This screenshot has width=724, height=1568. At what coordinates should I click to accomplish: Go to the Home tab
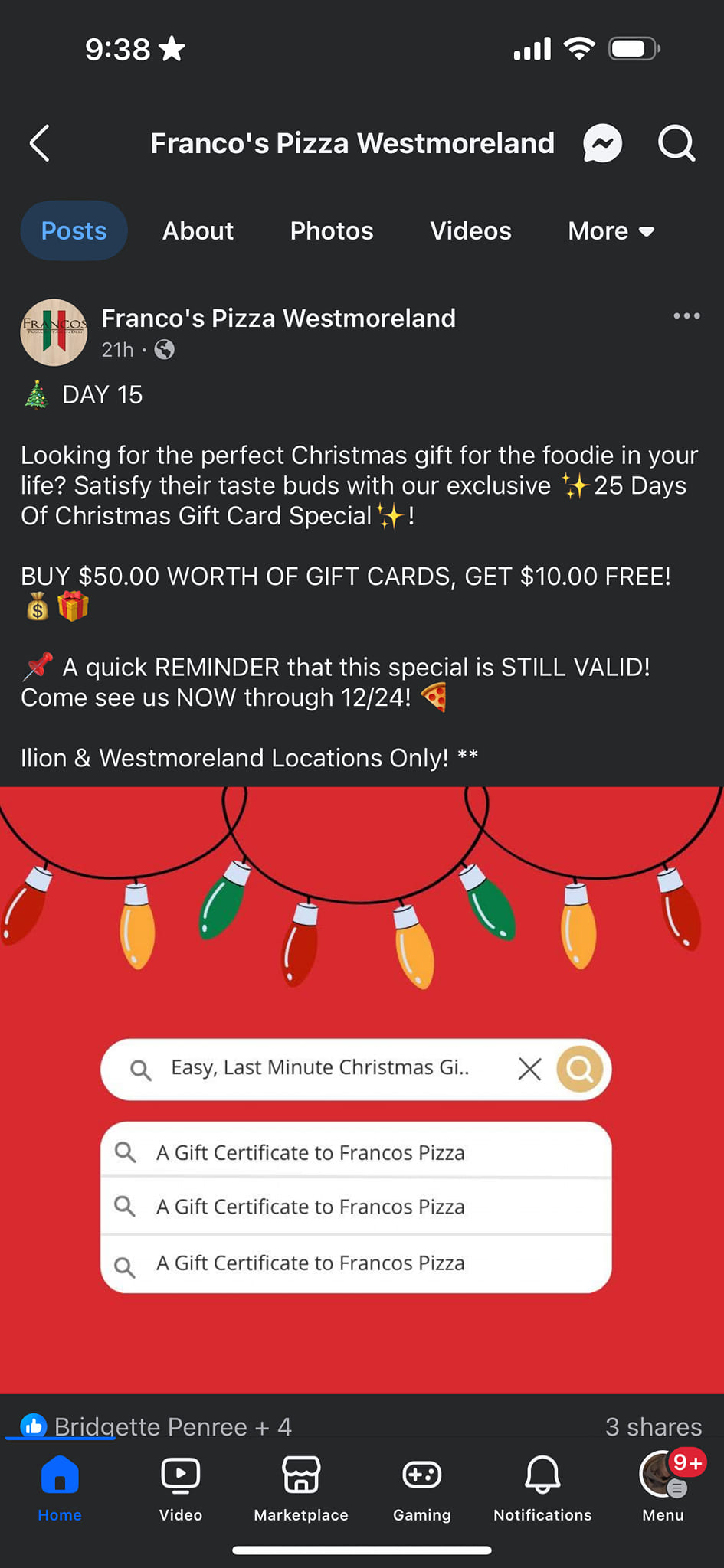[x=60, y=1487]
